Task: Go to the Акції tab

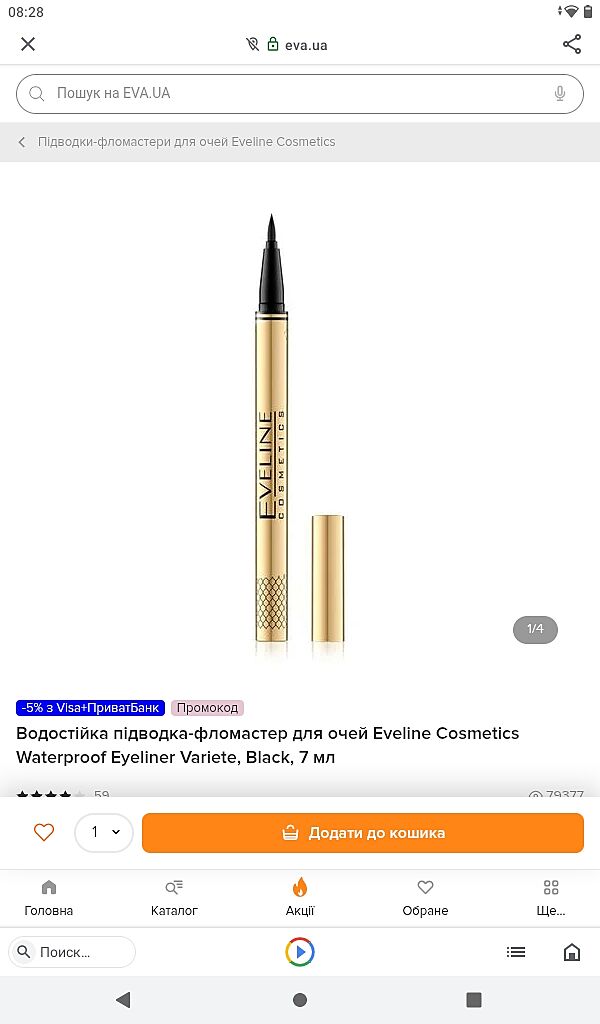Action: click(x=300, y=897)
